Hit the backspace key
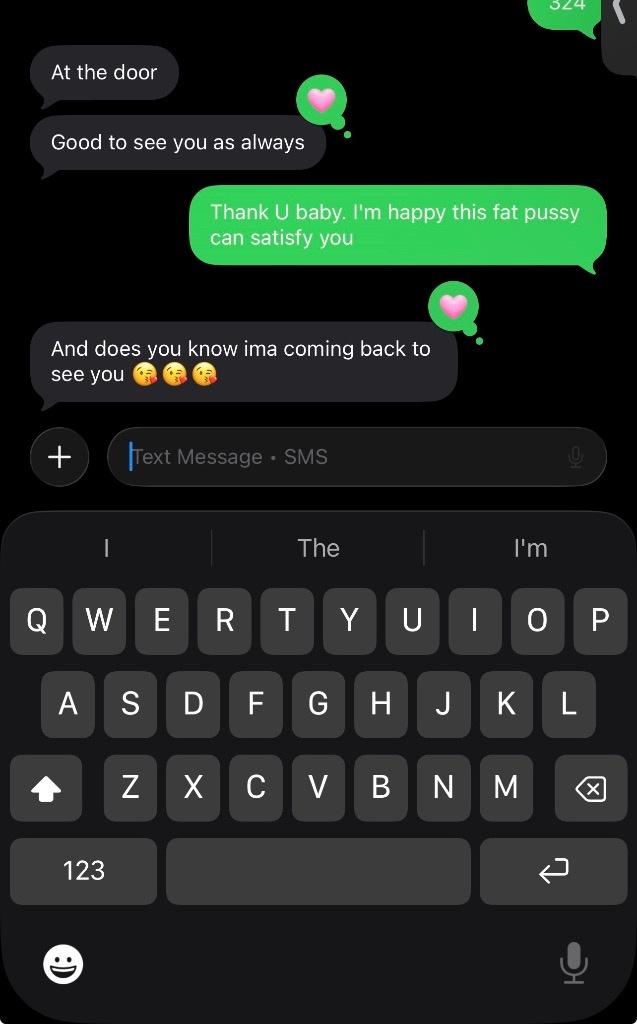This screenshot has width=637, height=1024. click(x=590, y=789)
